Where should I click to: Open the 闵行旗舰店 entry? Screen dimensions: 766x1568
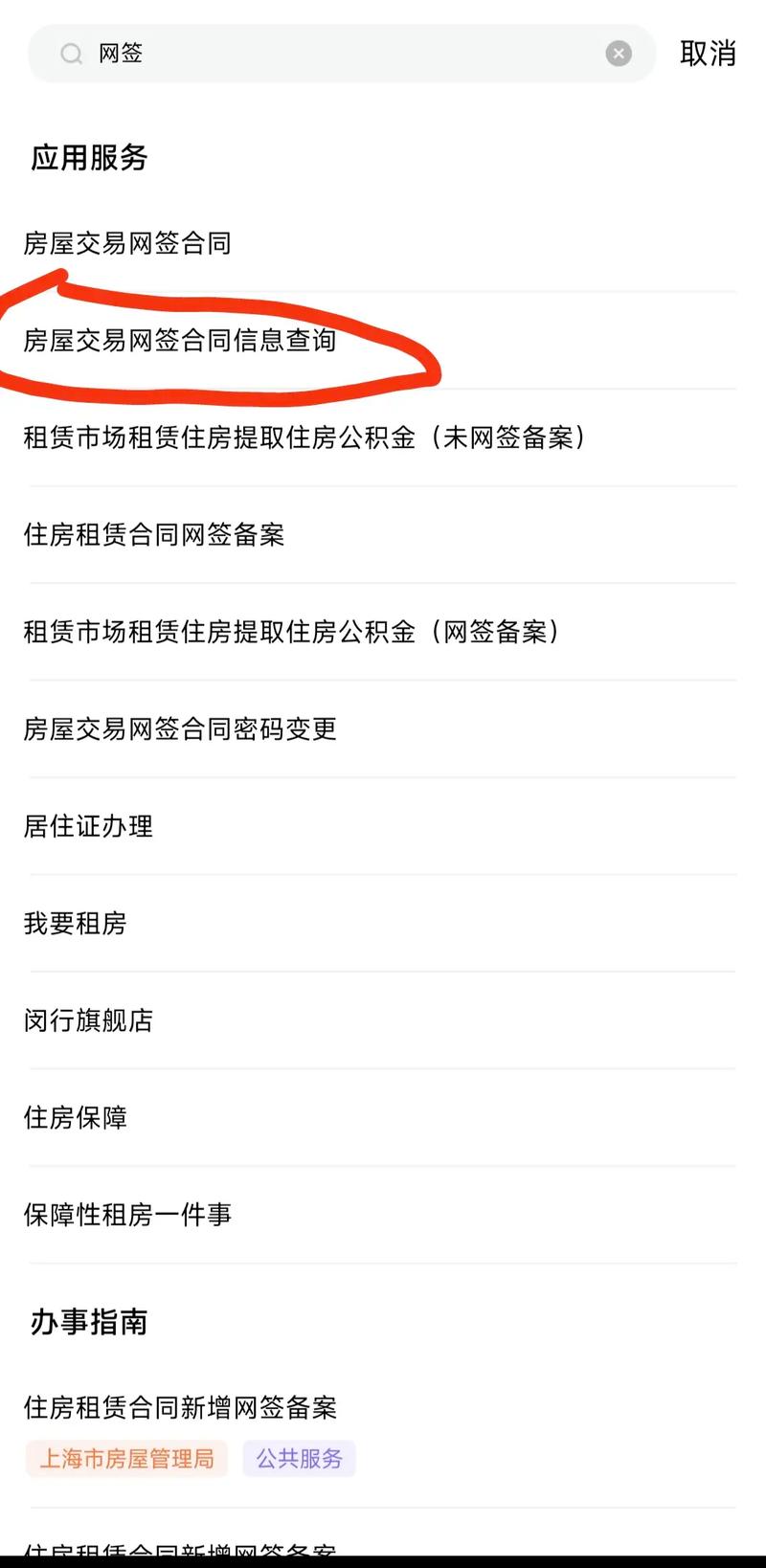pyautogui.click(x=88, y=1020)
